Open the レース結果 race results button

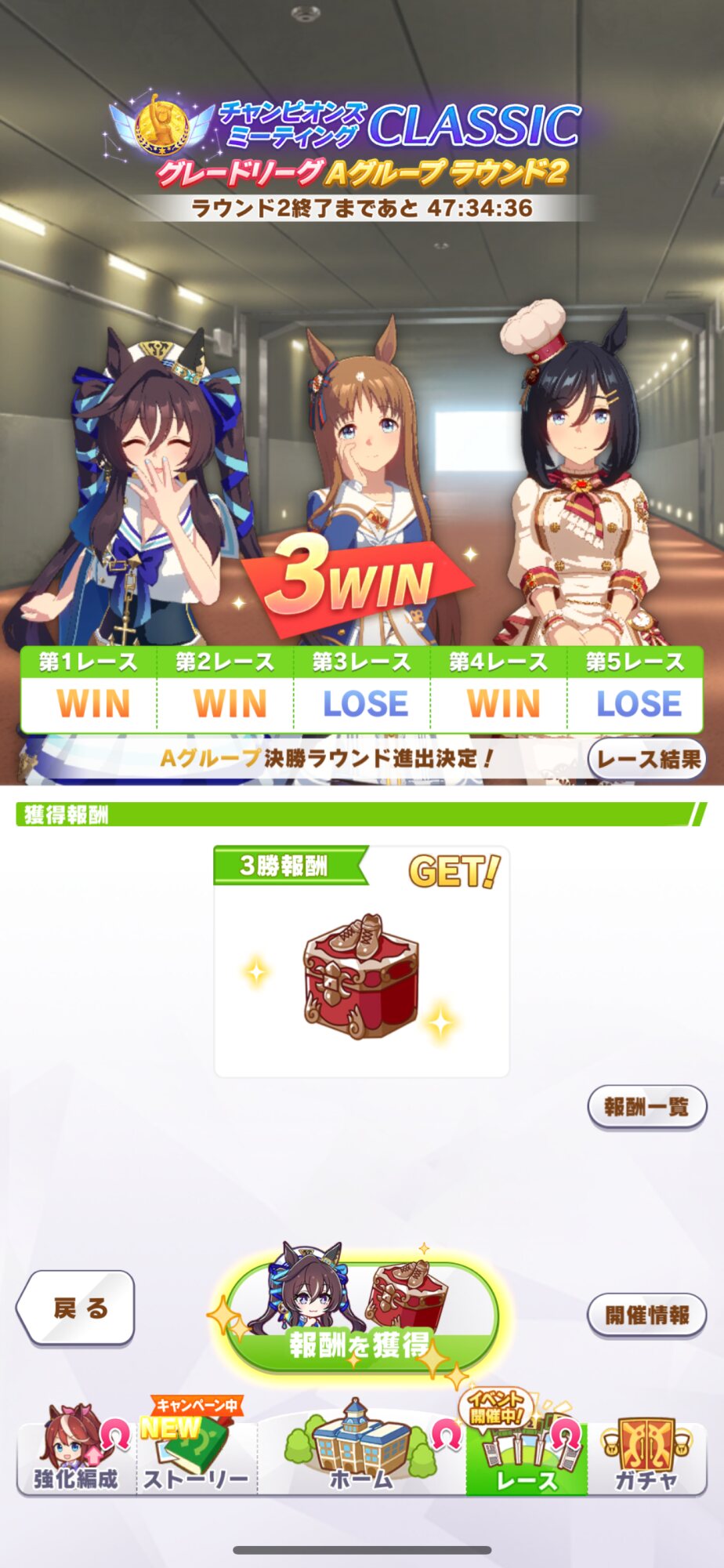647,759
